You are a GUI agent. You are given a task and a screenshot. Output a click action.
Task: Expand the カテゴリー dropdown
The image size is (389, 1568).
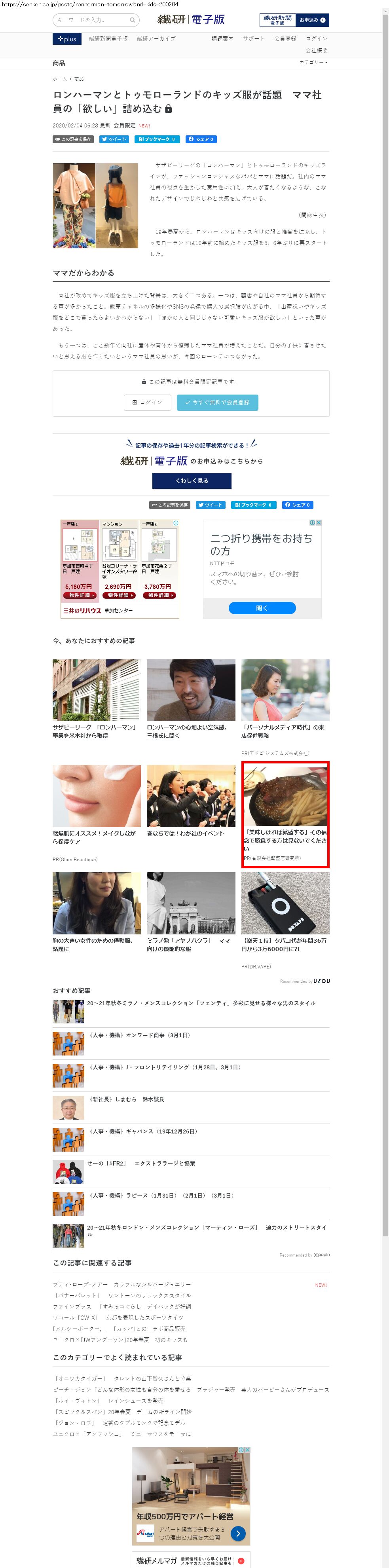tap(313, 63)
